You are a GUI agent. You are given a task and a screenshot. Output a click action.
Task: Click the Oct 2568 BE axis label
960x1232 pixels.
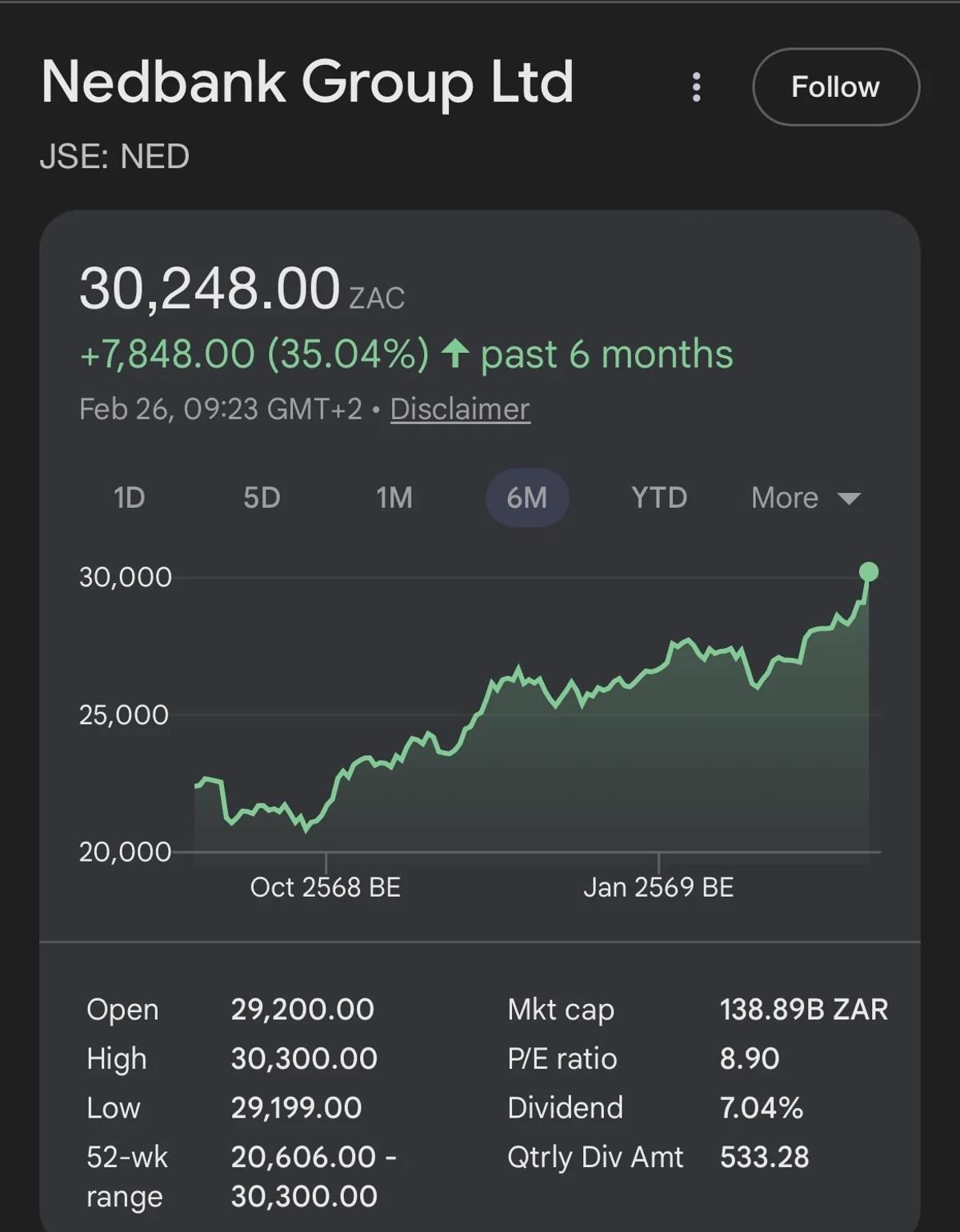coord(325,886)
